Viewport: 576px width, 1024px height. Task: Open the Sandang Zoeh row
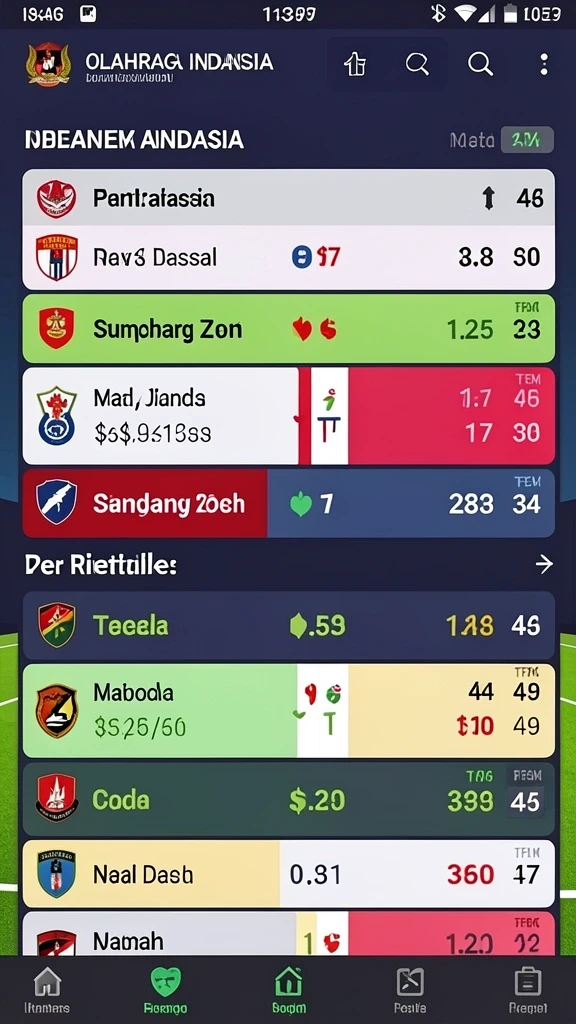coord(289,504)
